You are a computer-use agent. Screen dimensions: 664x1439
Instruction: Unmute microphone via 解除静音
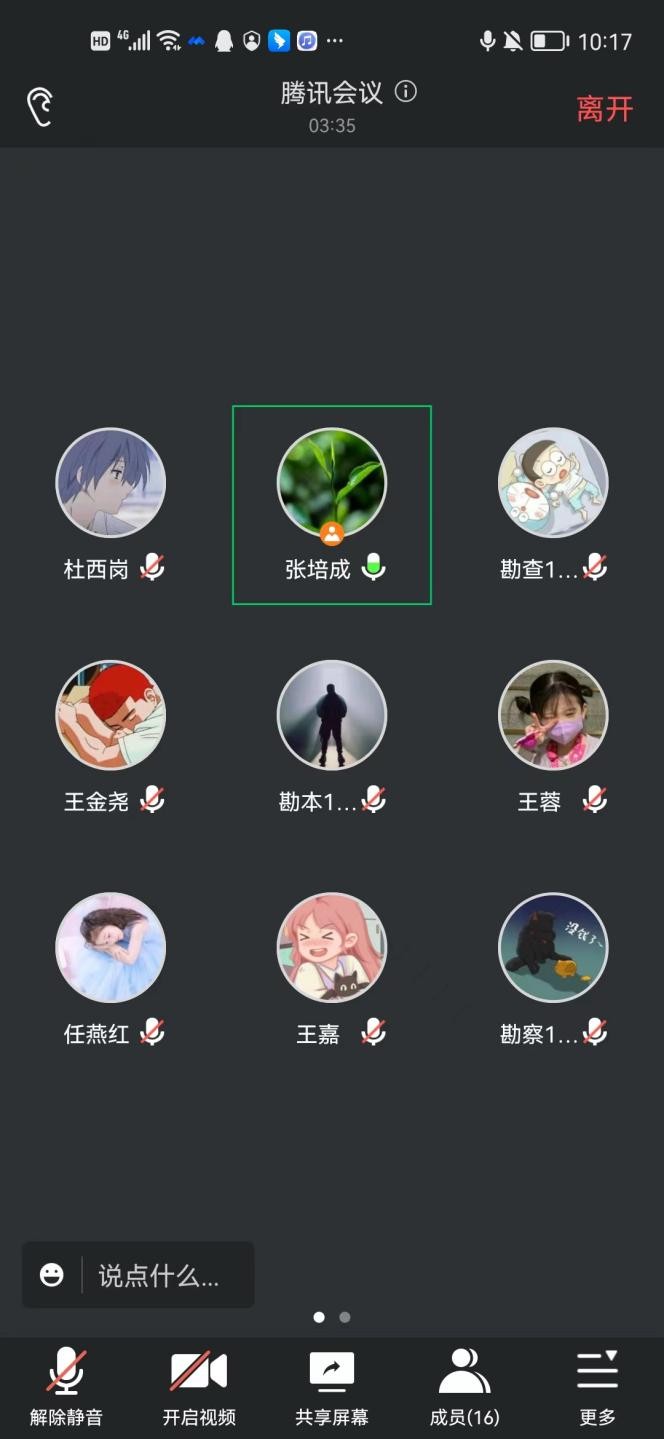click(x=66, y=1387)
